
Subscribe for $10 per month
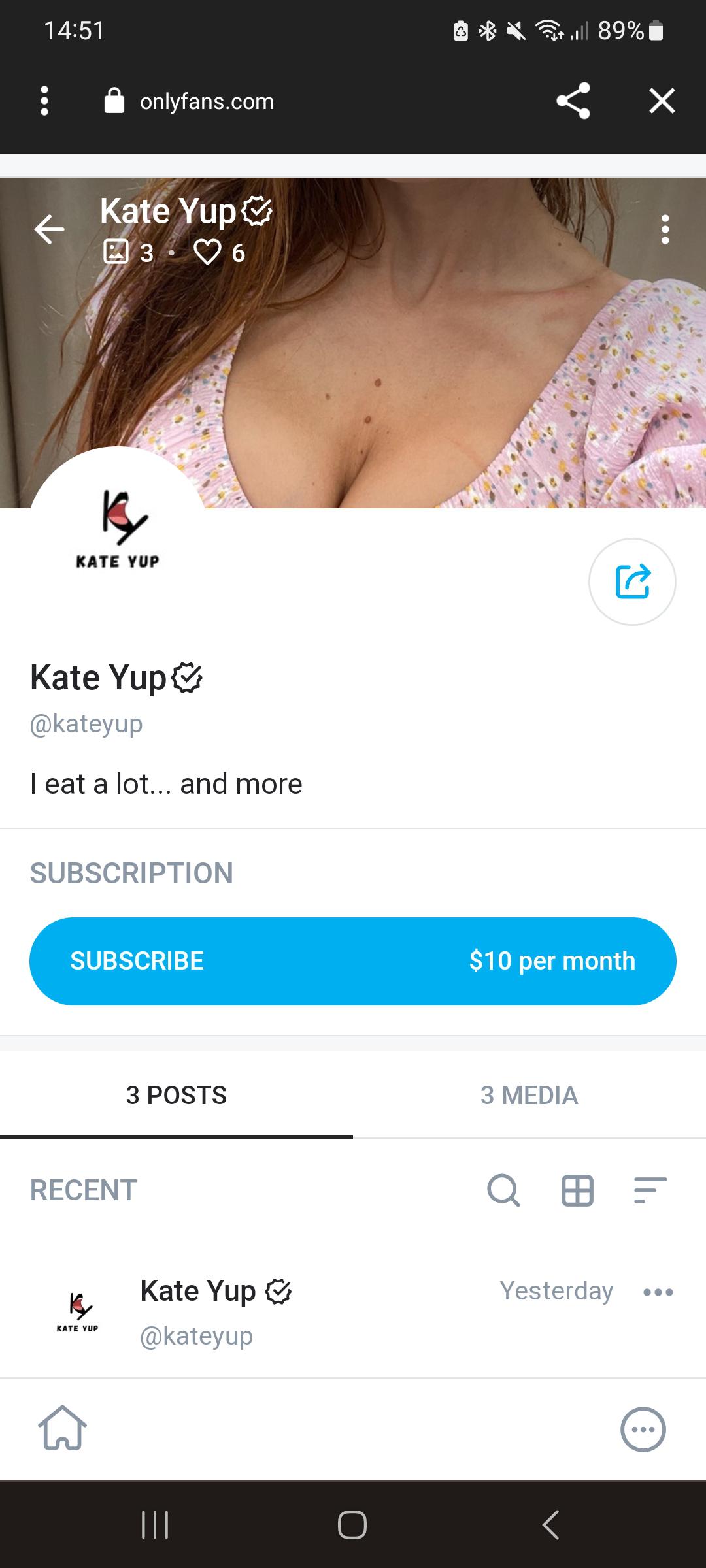coord(352,960)
